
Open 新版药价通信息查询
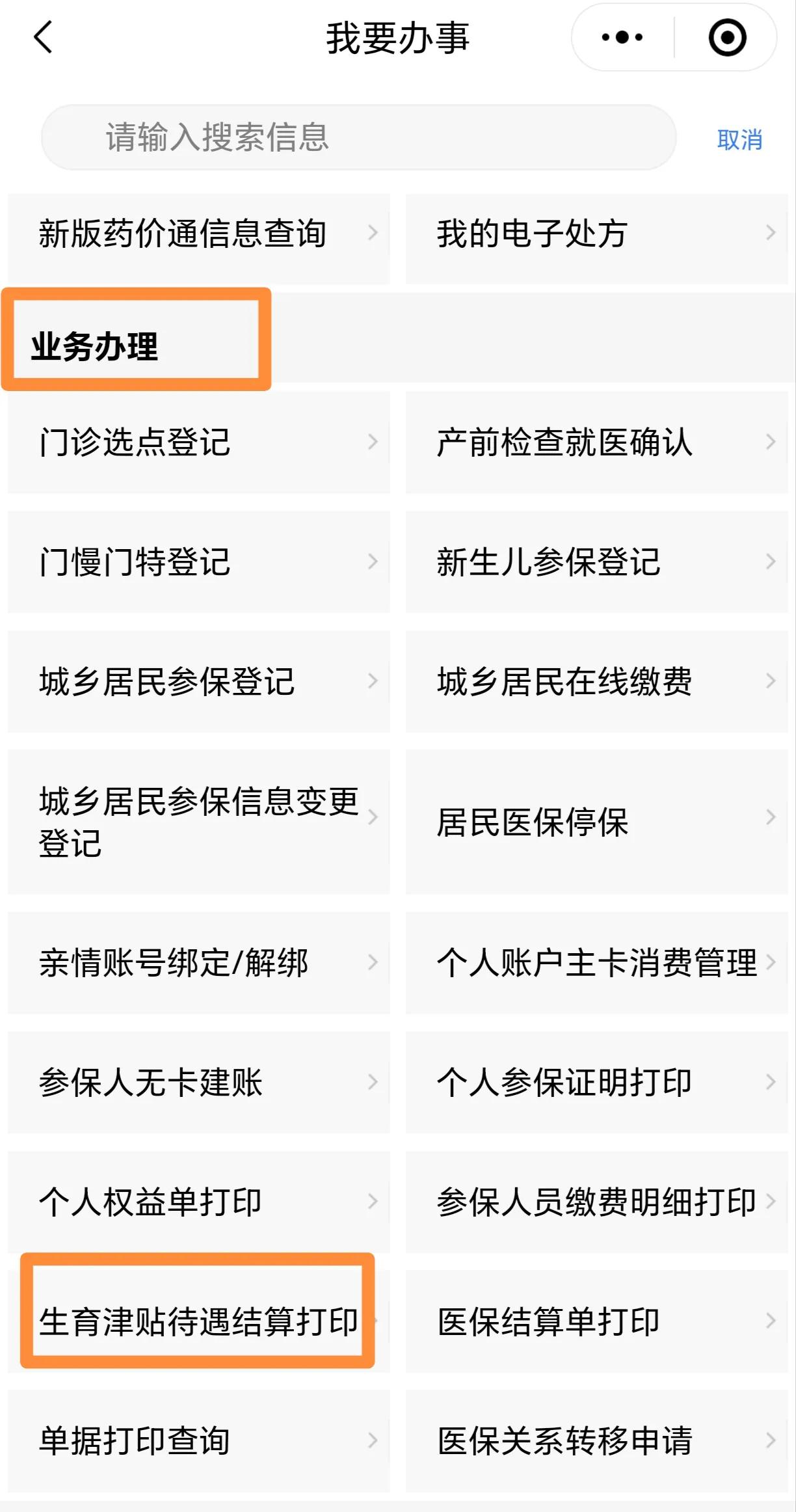(x=198, y=234)
